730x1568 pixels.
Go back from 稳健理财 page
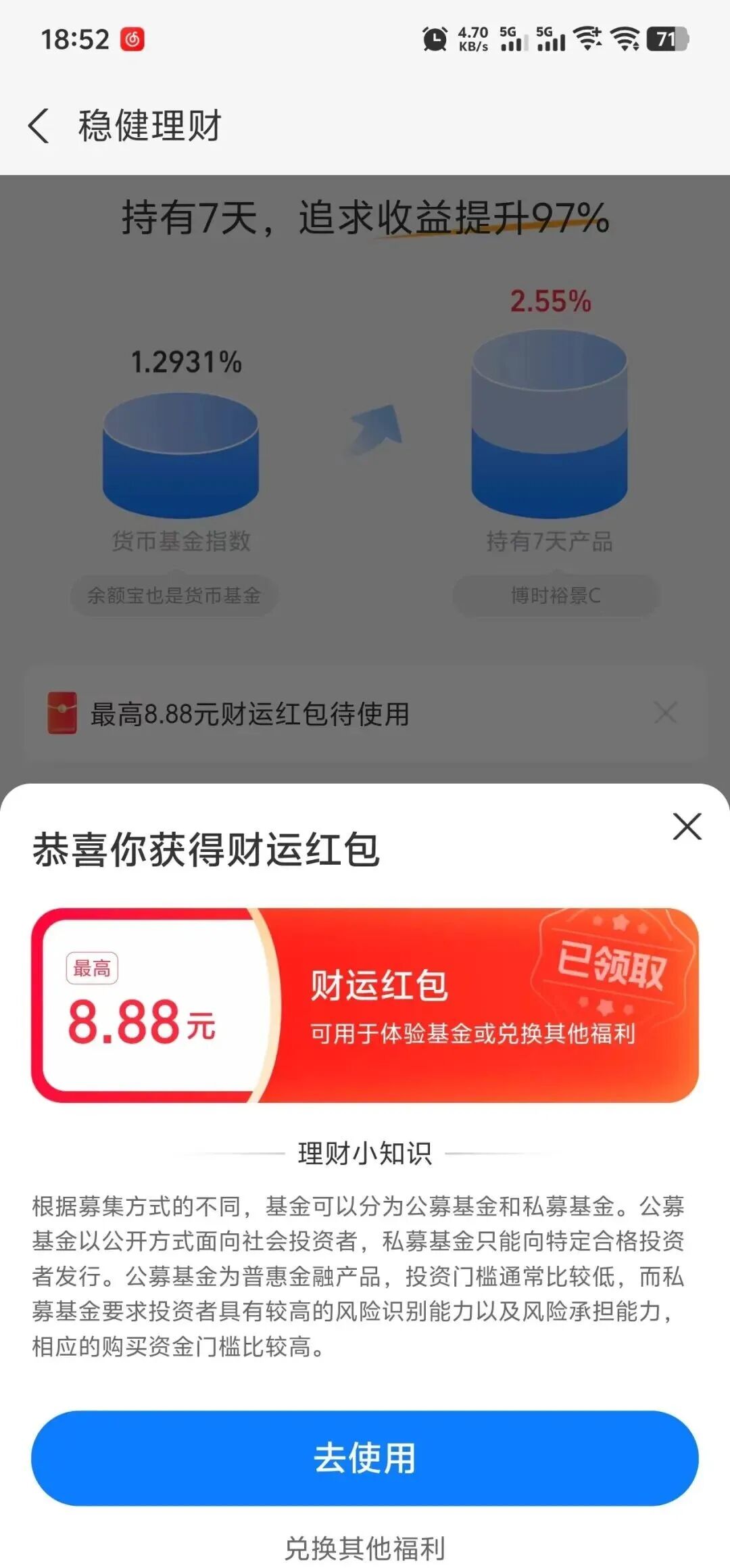(x=39, y=126)
